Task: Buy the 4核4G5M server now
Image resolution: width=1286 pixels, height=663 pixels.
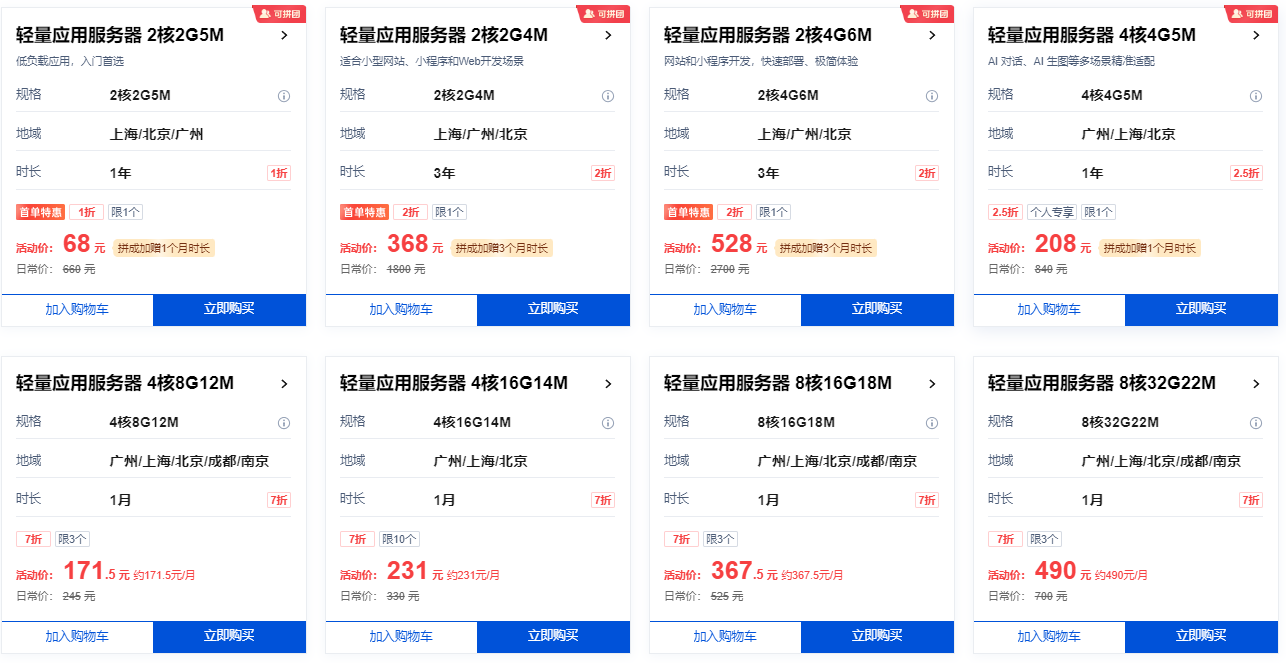Action: click(x=1201, y=309)
